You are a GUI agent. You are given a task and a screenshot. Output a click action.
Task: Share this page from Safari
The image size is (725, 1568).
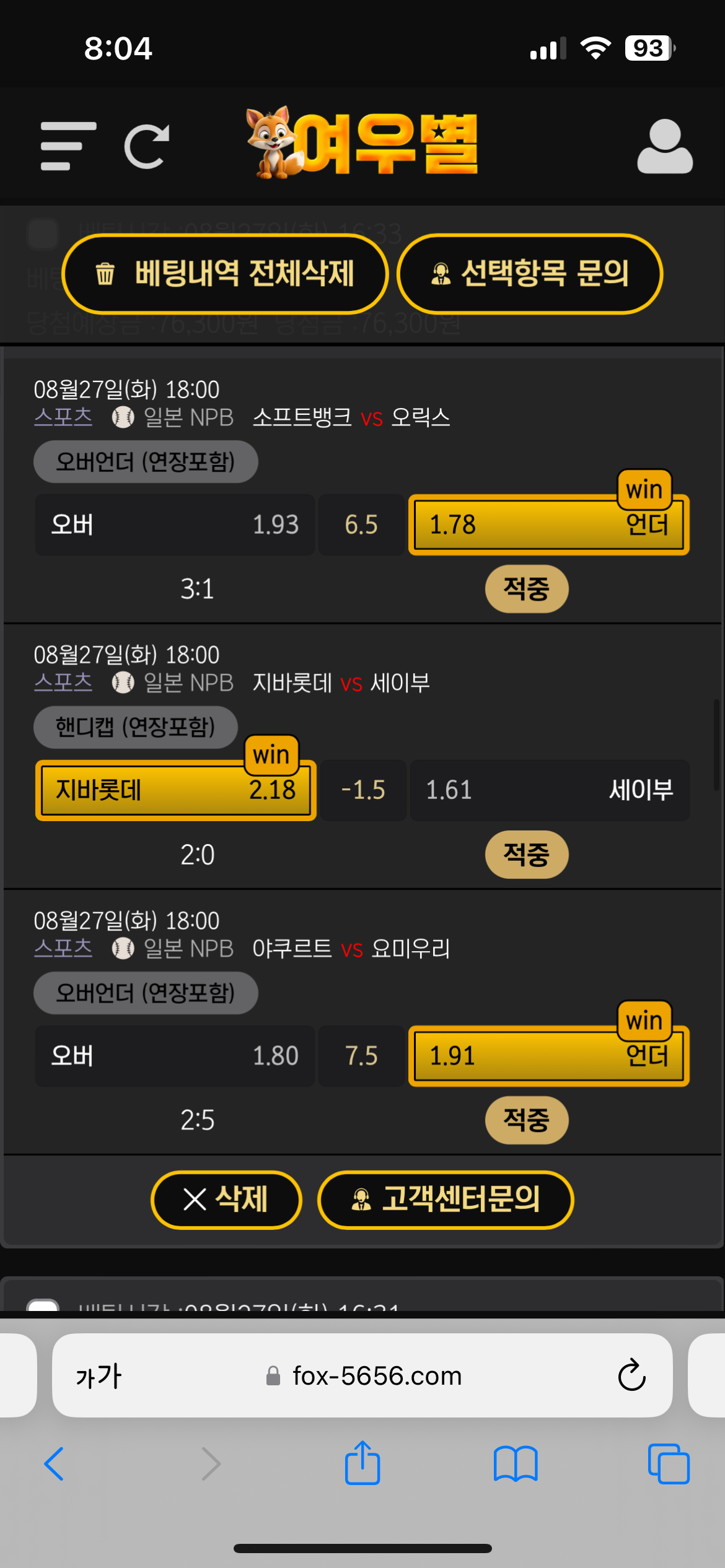click(x=362, y=1463)
